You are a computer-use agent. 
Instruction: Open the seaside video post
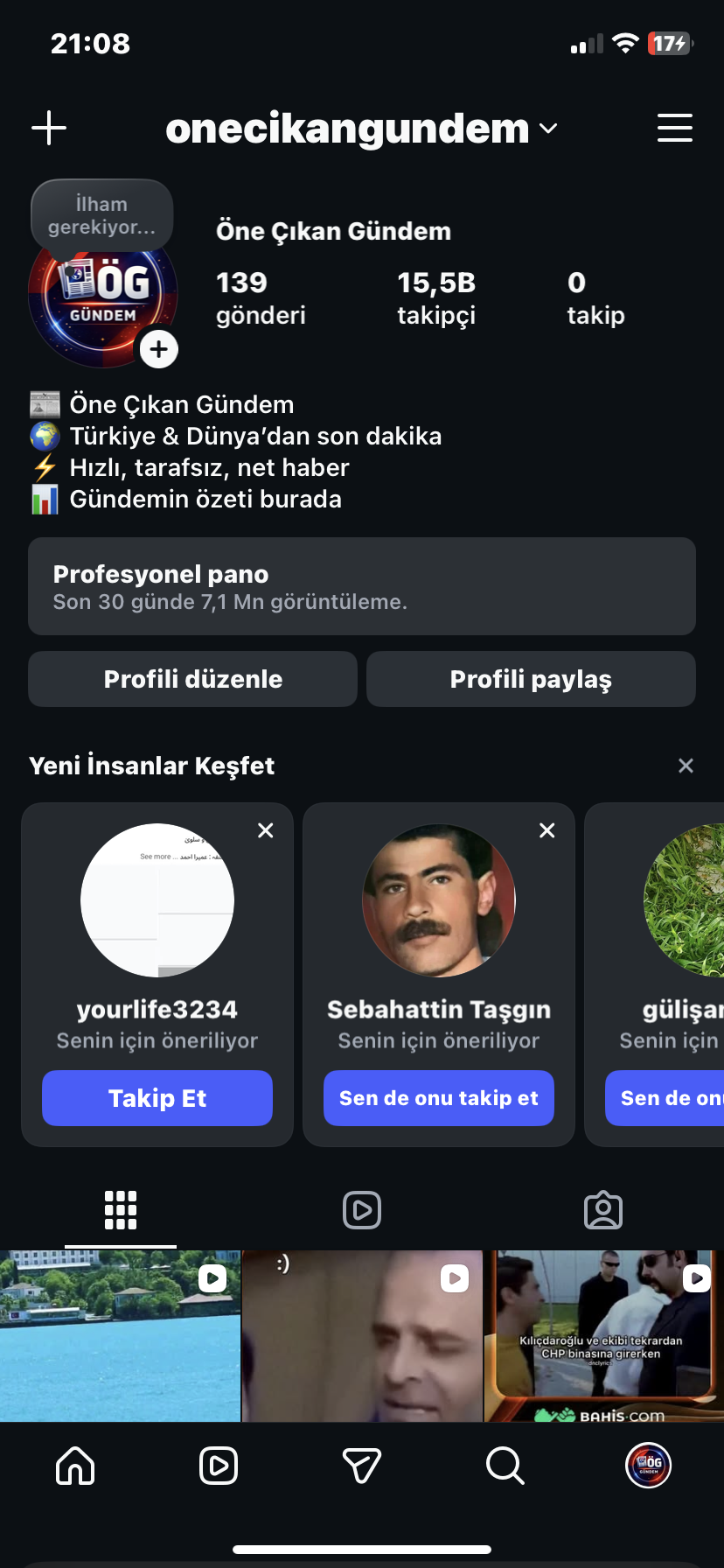click(120, 1336)
